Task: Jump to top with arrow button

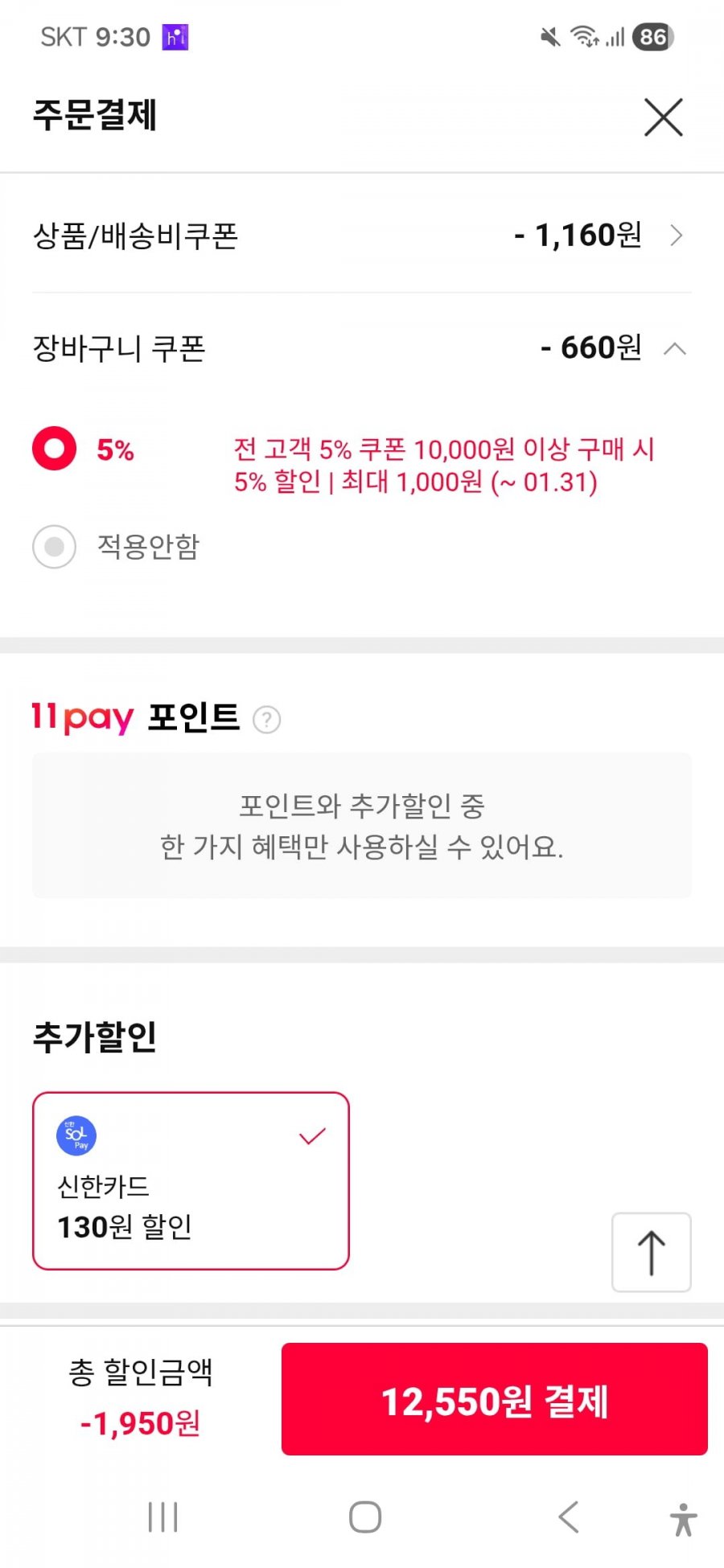Action: tap(651, 1252)
